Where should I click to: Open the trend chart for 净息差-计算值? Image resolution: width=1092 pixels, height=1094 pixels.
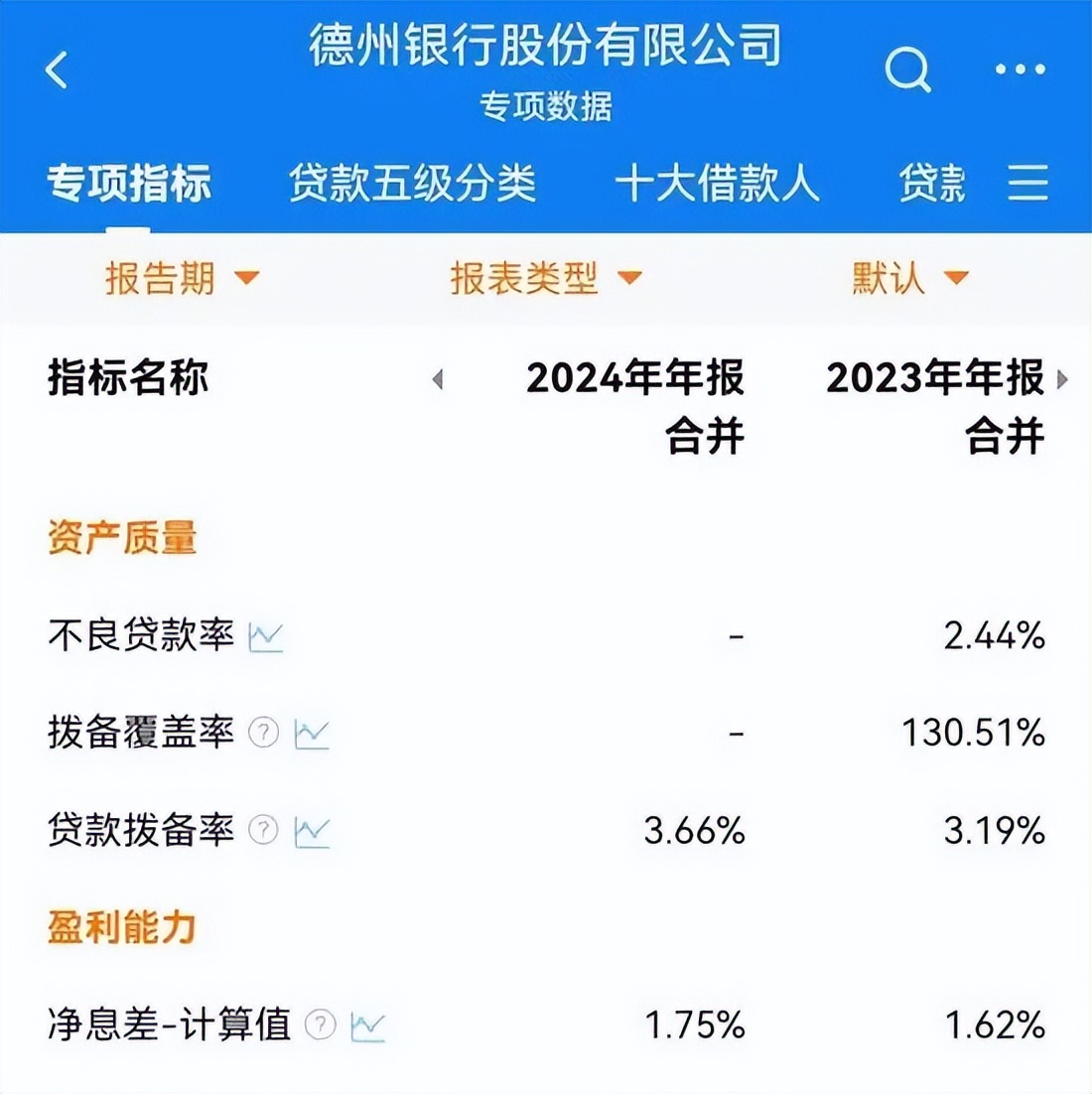tap(368, 1026)
